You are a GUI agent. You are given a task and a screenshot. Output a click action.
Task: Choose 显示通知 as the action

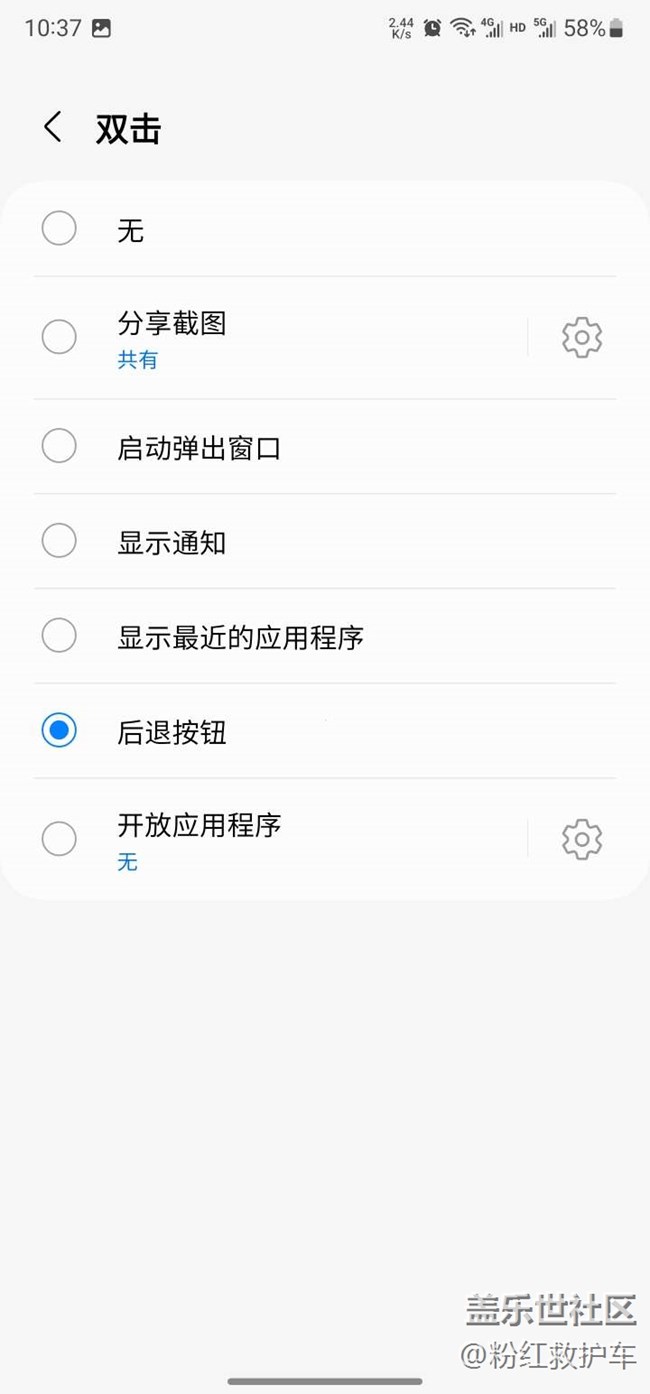pyautogui.click(x=59, y=542)
